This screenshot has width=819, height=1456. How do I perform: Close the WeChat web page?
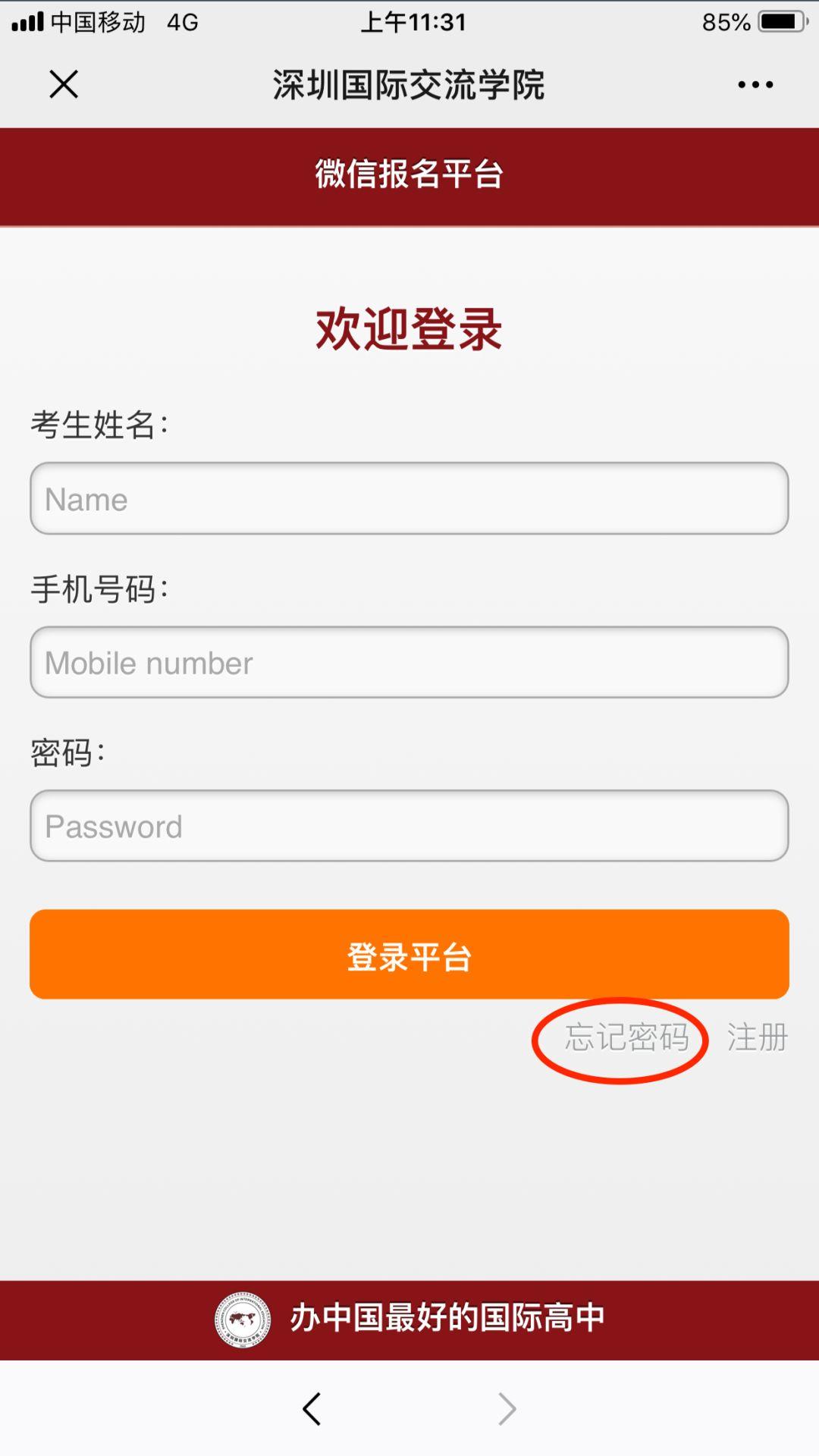click(x=64, y=84)
